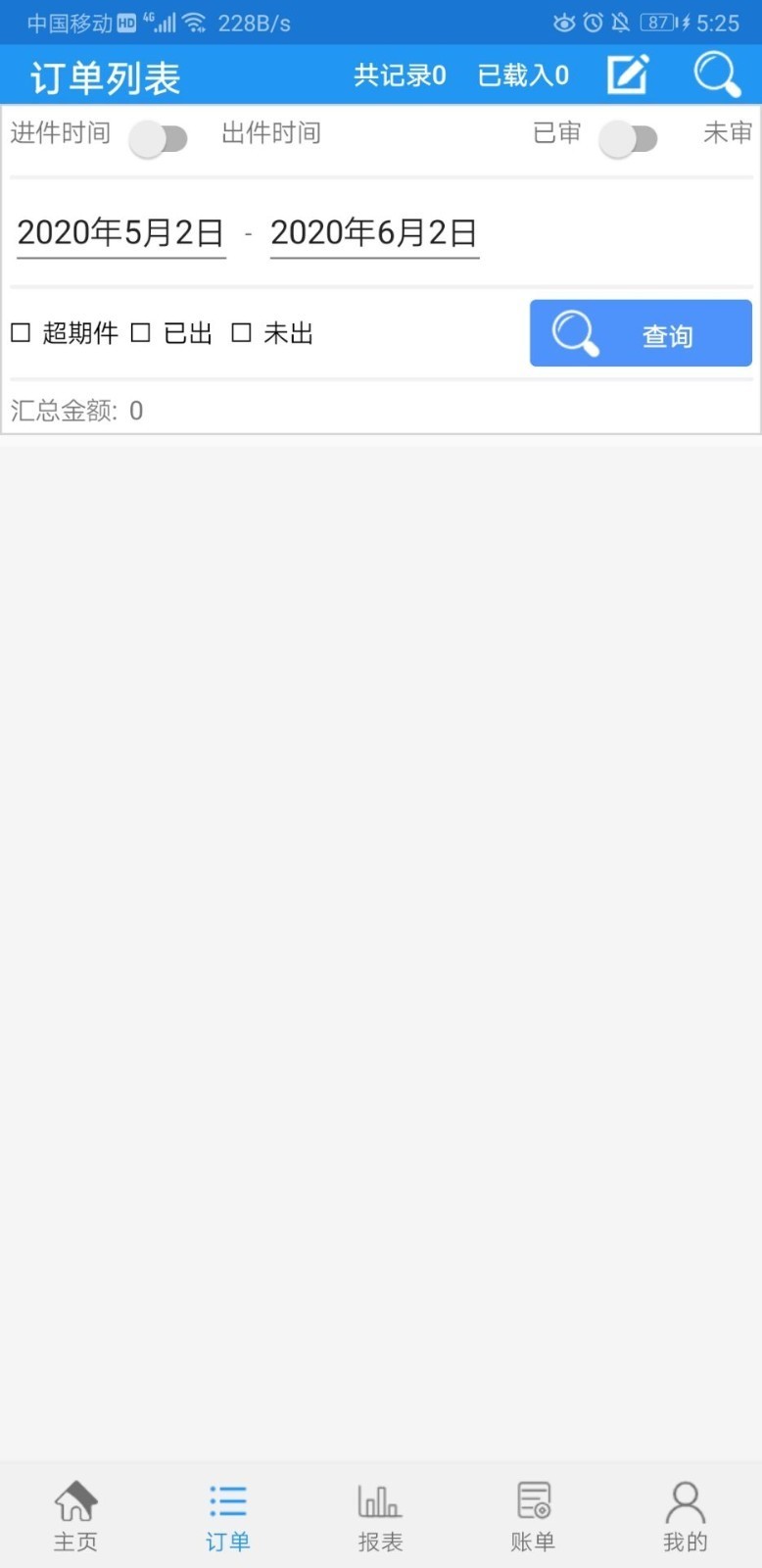Change end date 2020年6月2日
The image size is (762, 1568).
point(374,233)
